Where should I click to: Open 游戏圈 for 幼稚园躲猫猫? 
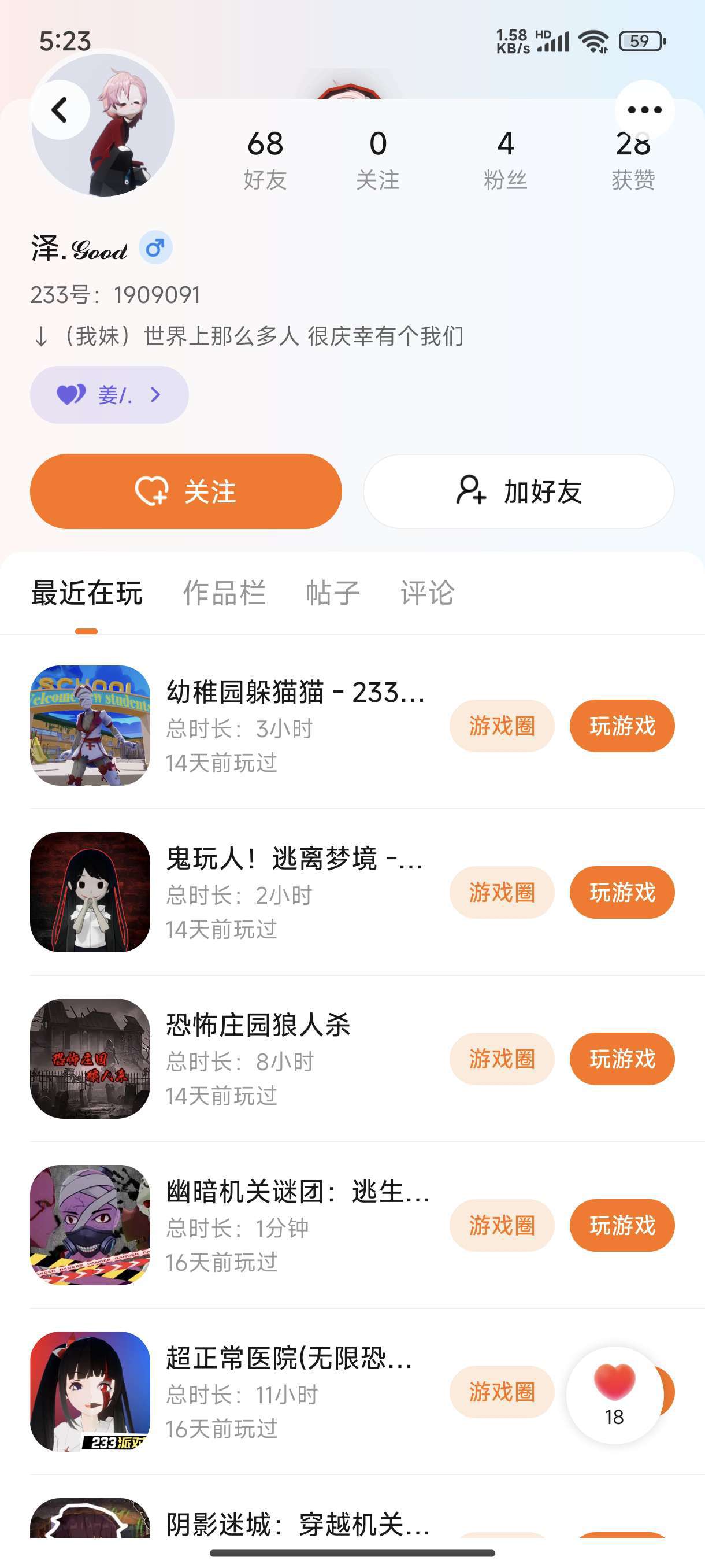click(x=502, y=726)
